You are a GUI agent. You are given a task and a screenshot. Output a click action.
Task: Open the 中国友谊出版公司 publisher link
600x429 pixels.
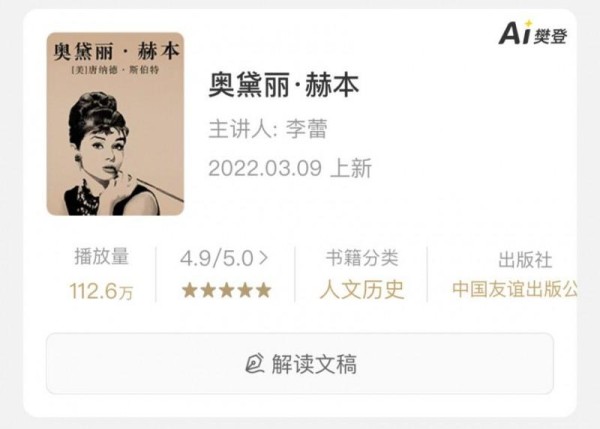click(513, 290)
